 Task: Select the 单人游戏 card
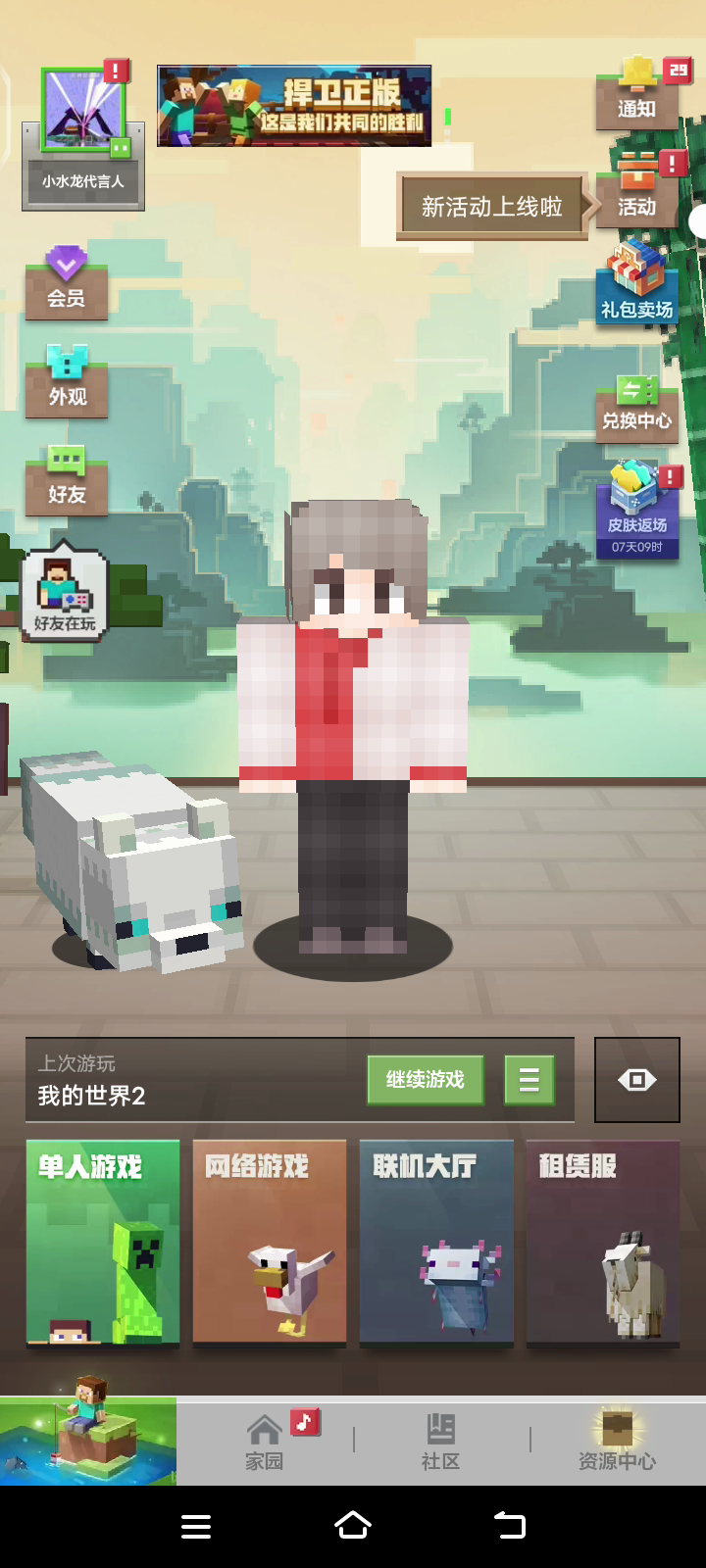pyautogui.click(x=103, y=1243)
